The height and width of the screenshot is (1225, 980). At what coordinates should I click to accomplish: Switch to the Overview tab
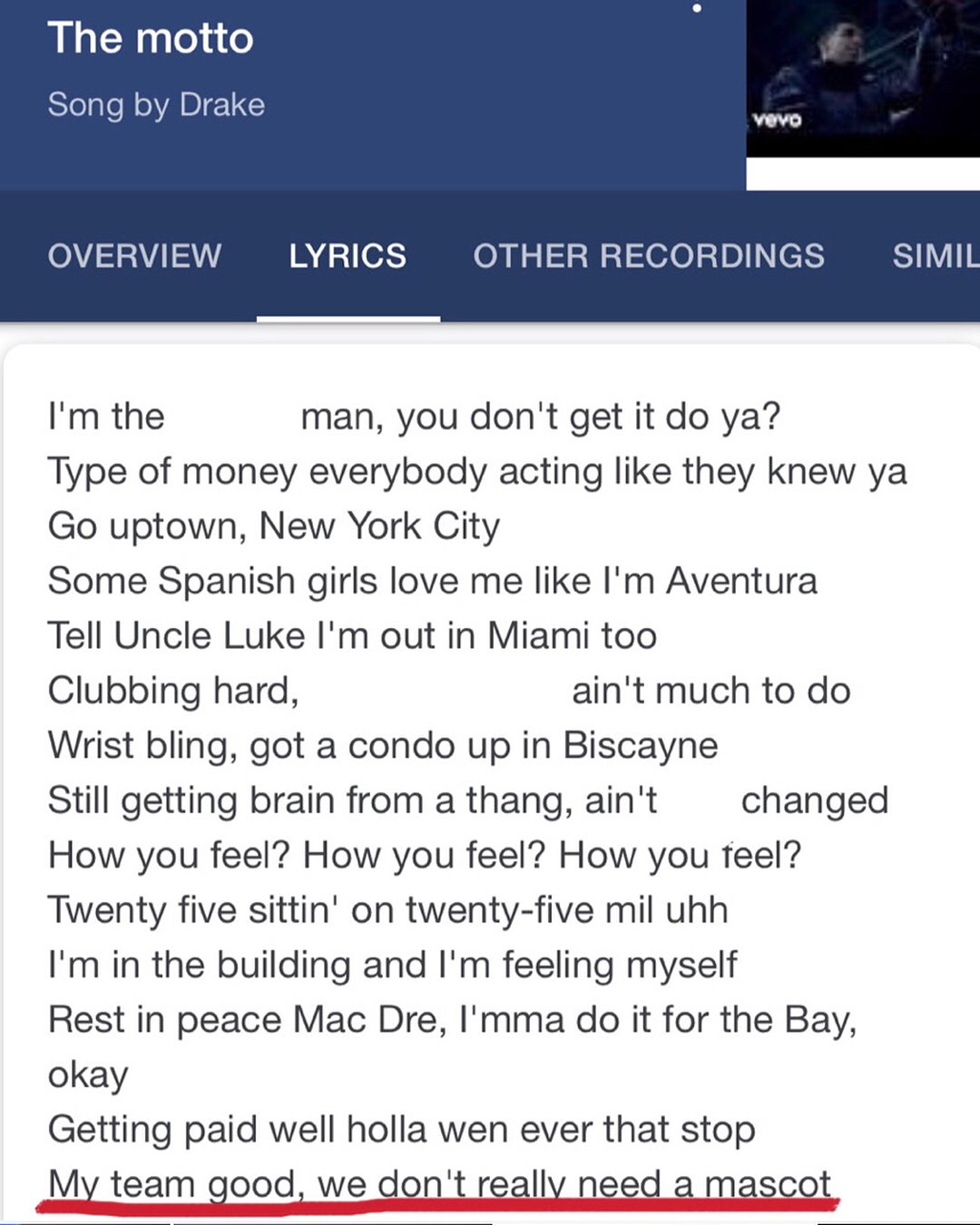point(134,256)
